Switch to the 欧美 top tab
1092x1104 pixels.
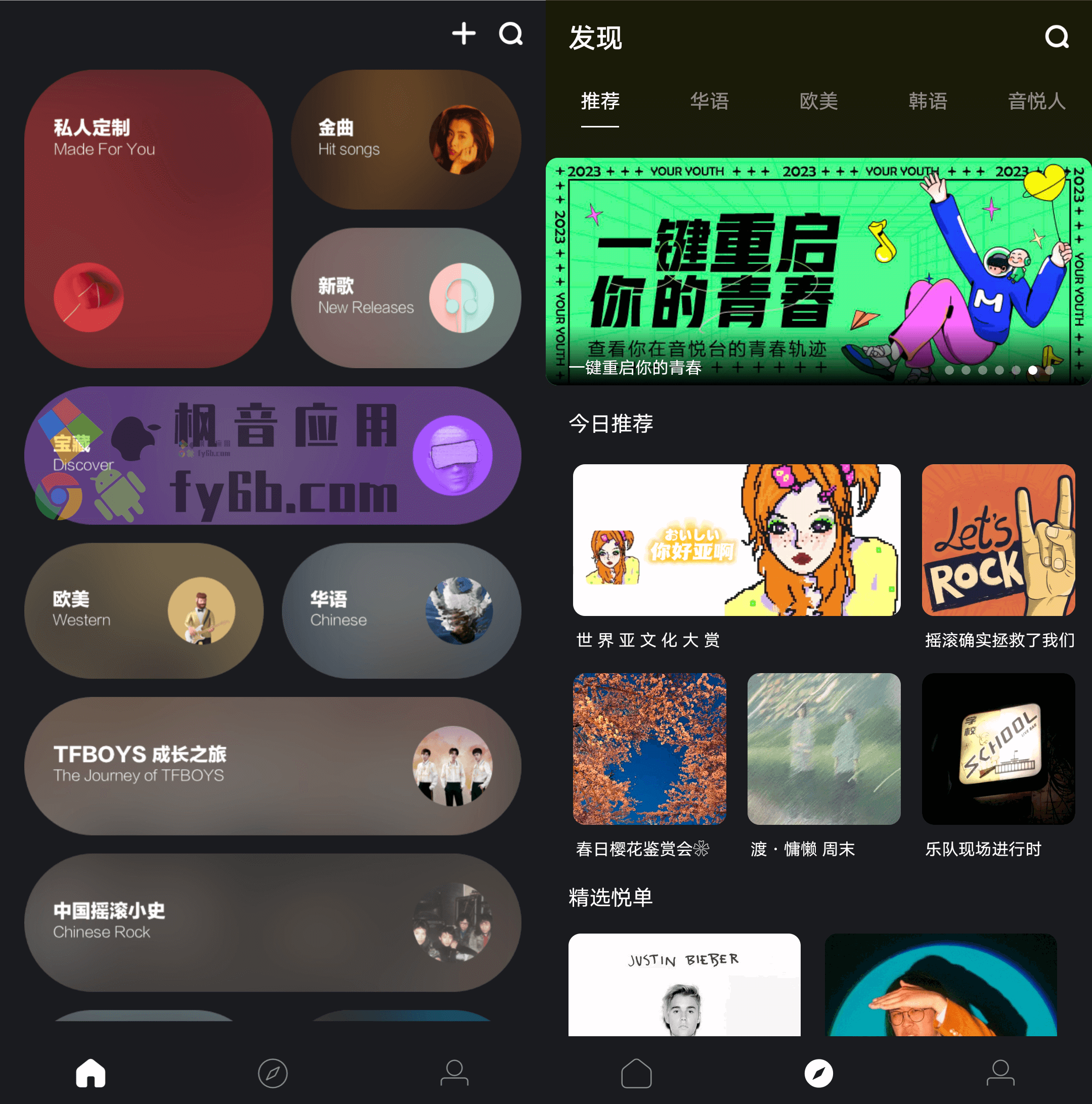[x=818, y=101]
